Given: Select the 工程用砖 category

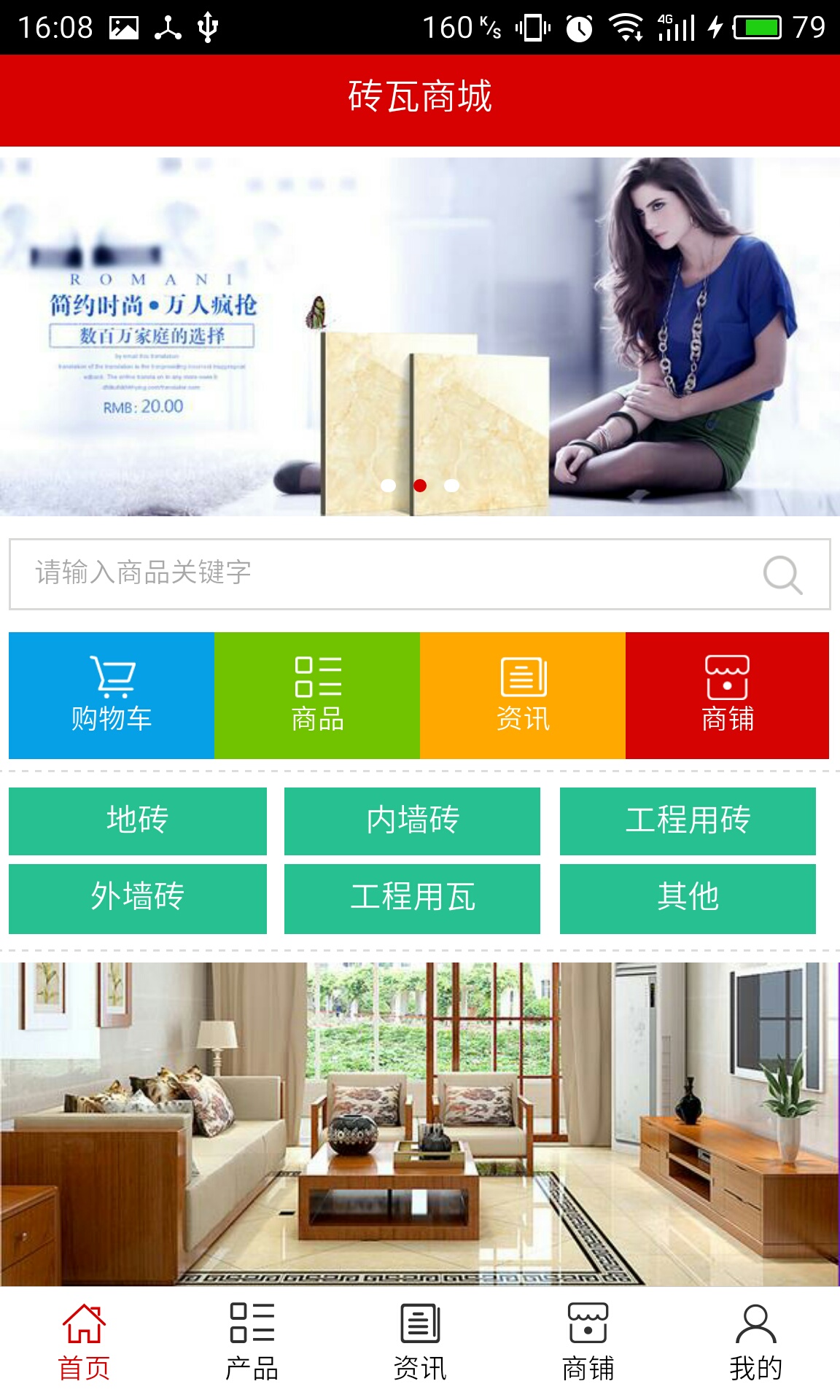Looking at the screenshot, I should (x=688, y=820).
